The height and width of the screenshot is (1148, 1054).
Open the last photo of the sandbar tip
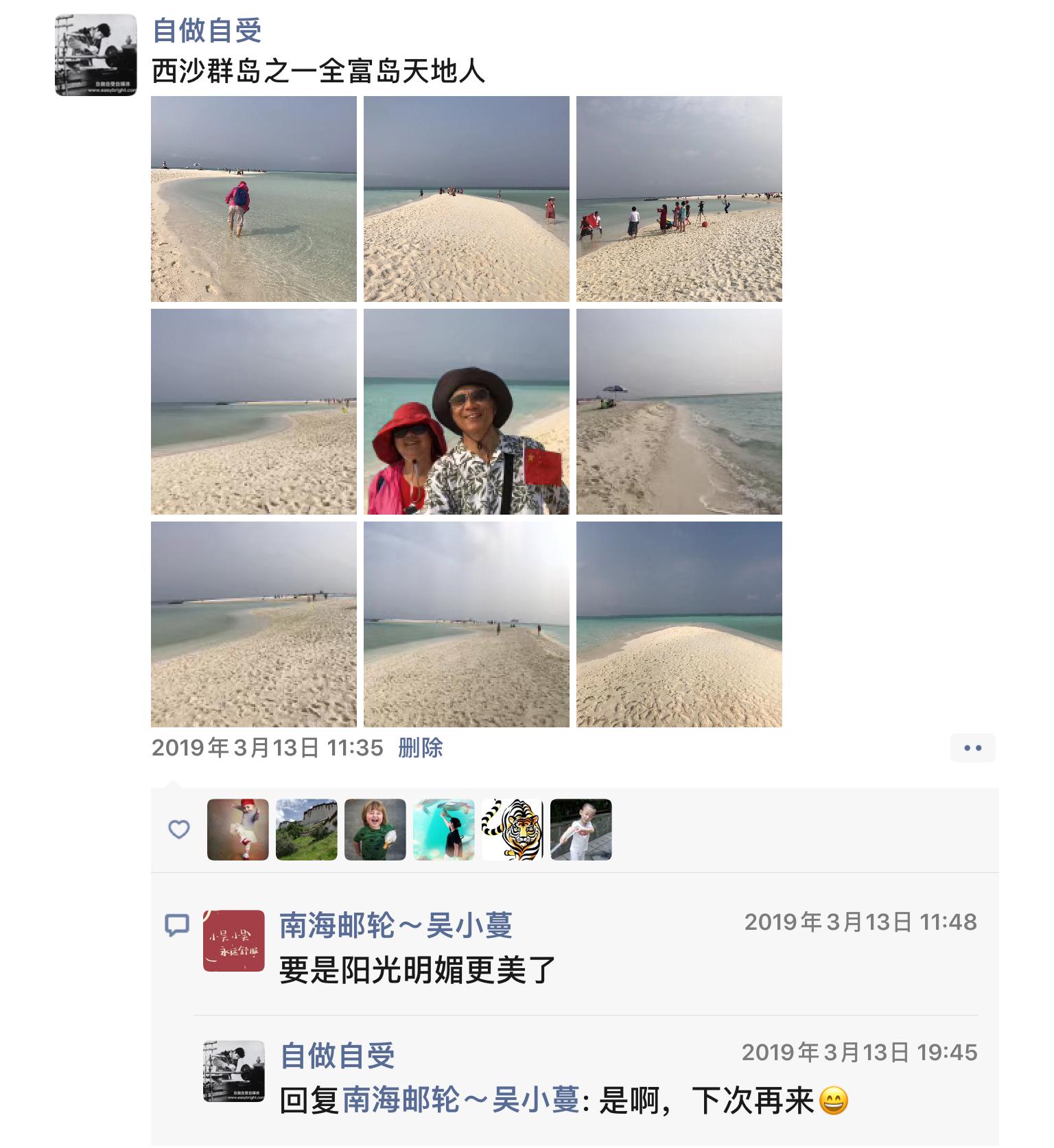(679, 624)
